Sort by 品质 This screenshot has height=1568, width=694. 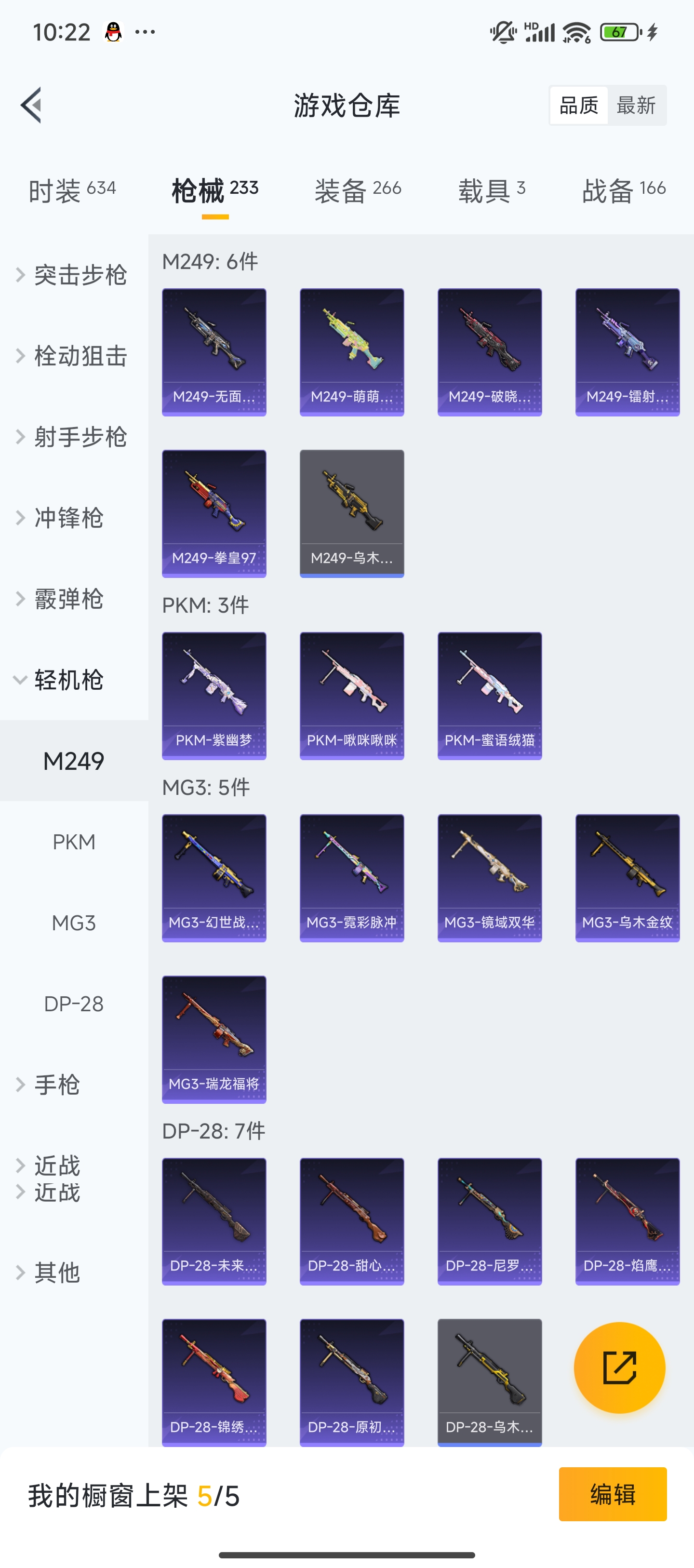coord(578,106)
